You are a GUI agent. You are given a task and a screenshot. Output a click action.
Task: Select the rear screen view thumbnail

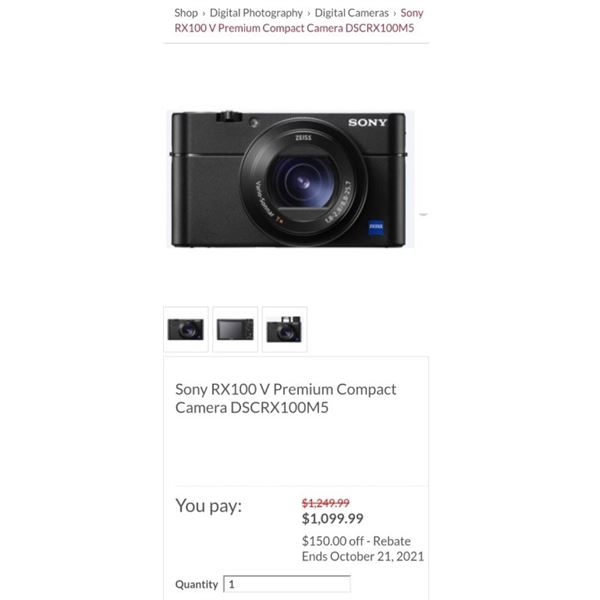pyautogui.click(x=235, y=329)
